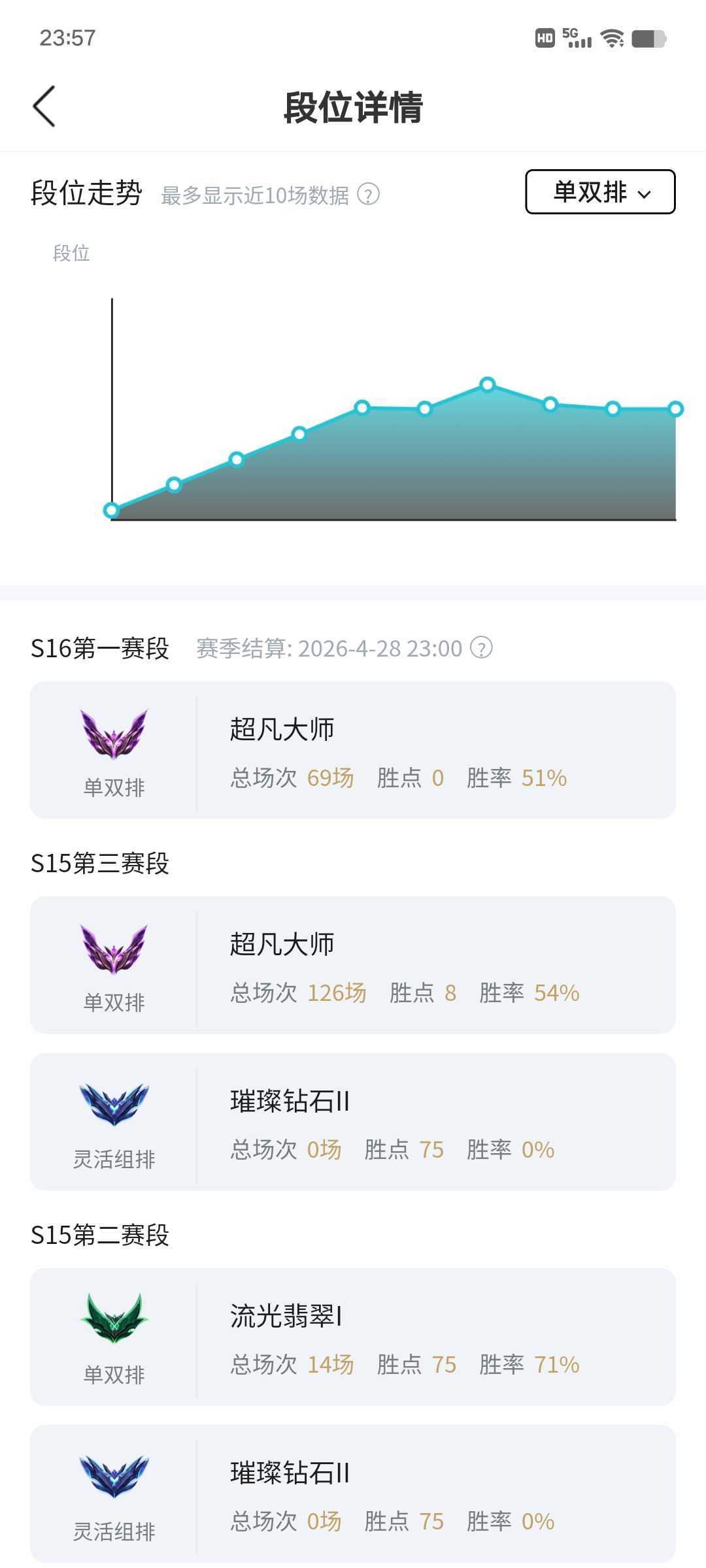Viewport: 706px width, 1568px height.
Task: Open the 单双排 queue type dropdown
Action: [x=601, y=192]
